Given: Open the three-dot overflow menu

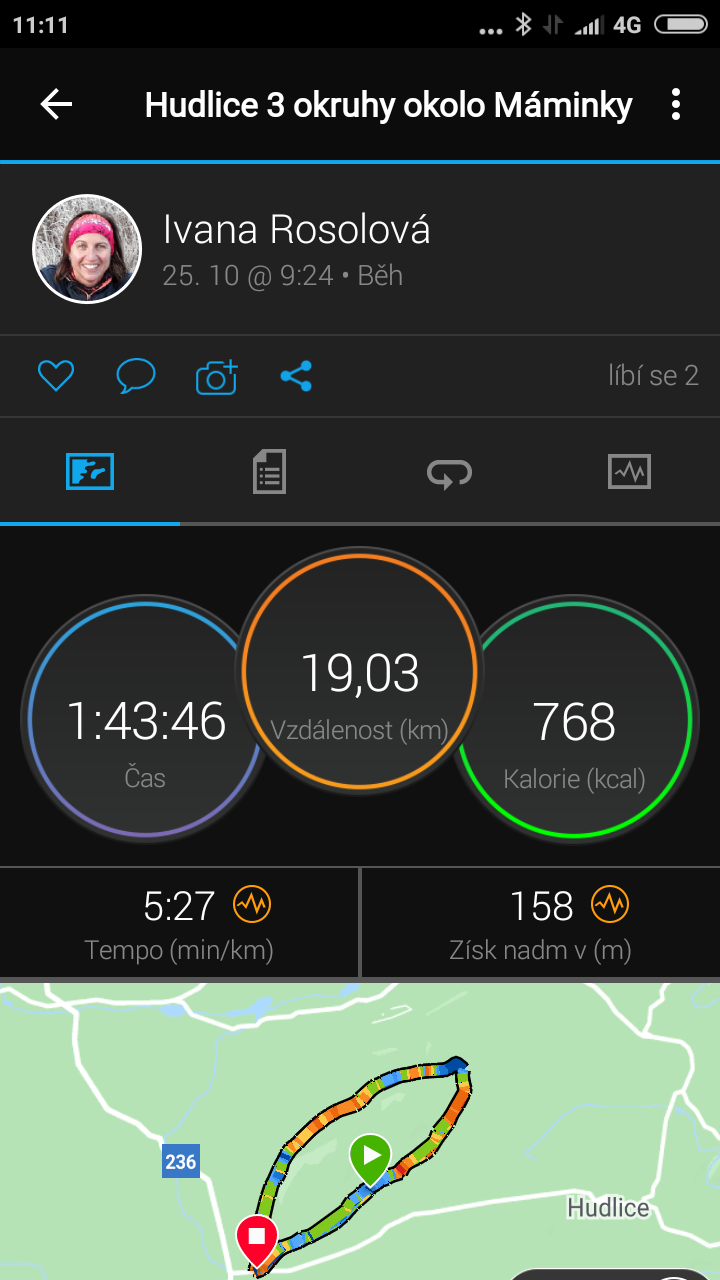Looking at the screenshot, I should [676, 104].
